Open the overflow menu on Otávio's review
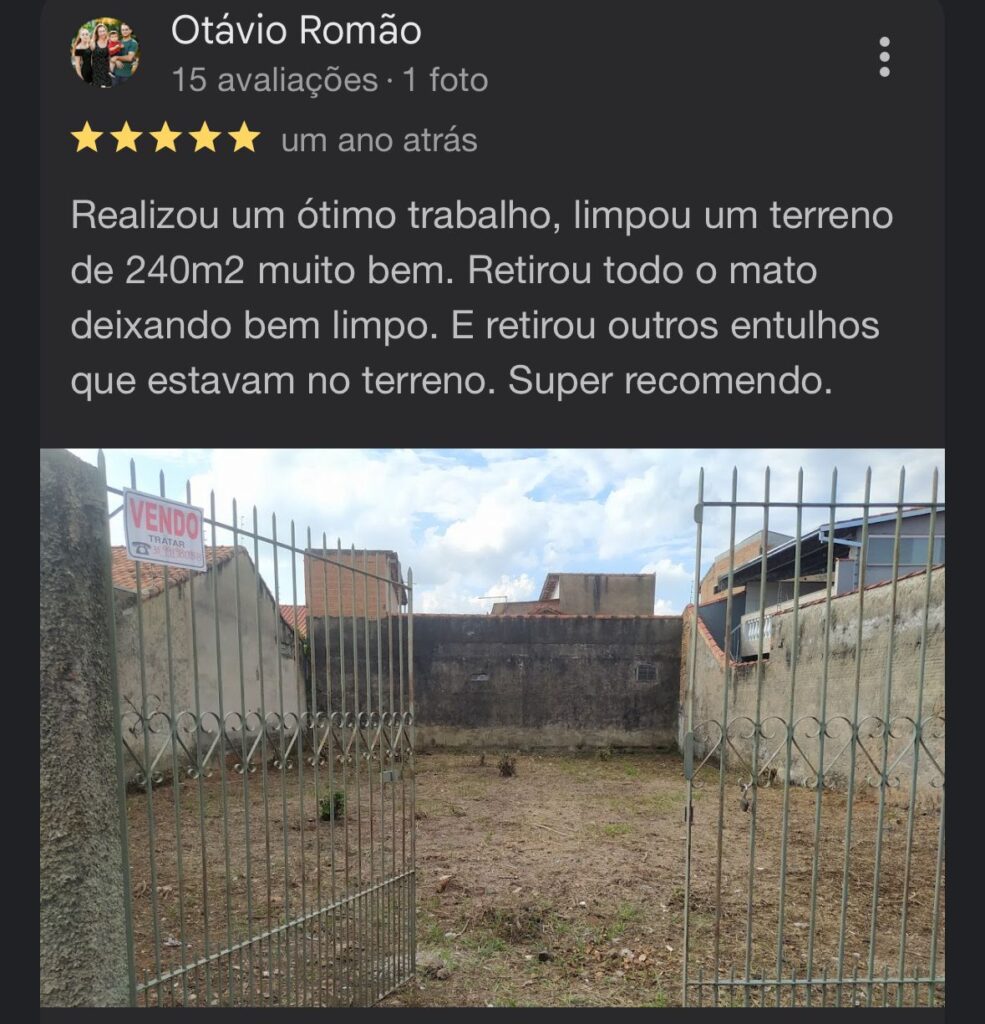The height and width of the screenshot is (1024, 985). 884,57
